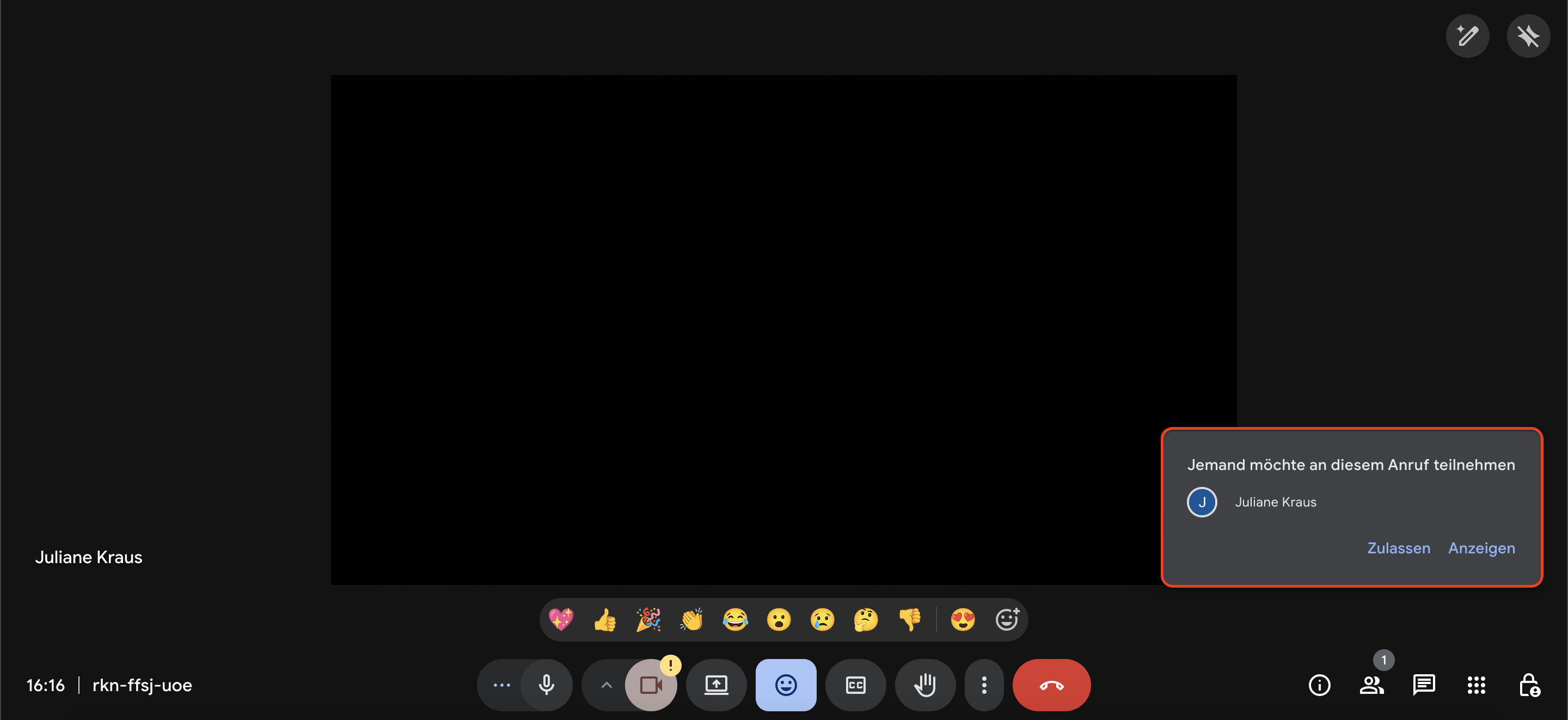Admit Juliane Kraus with Zulassen
The image size is (1568, 720).
1398,547
